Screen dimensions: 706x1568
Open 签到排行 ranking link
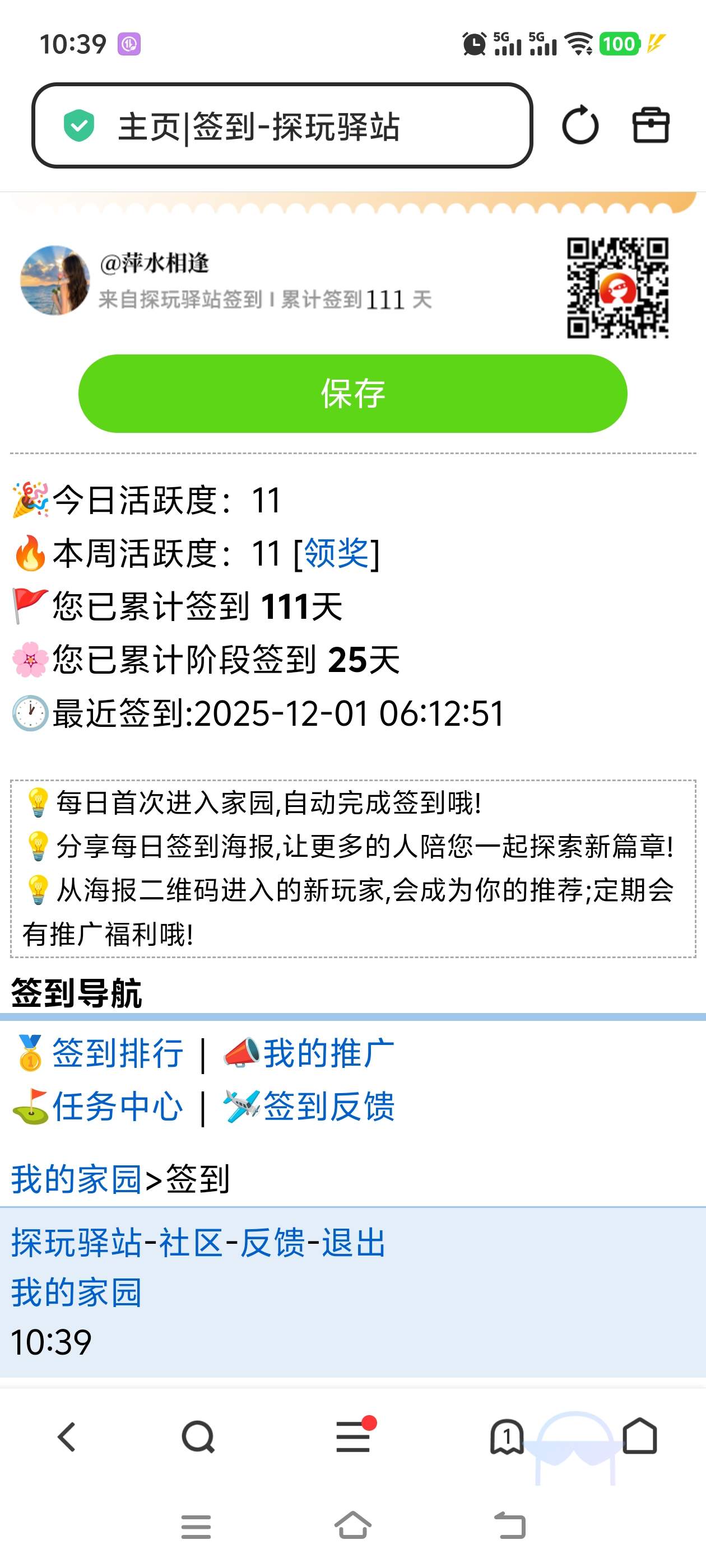[117, 1054]
